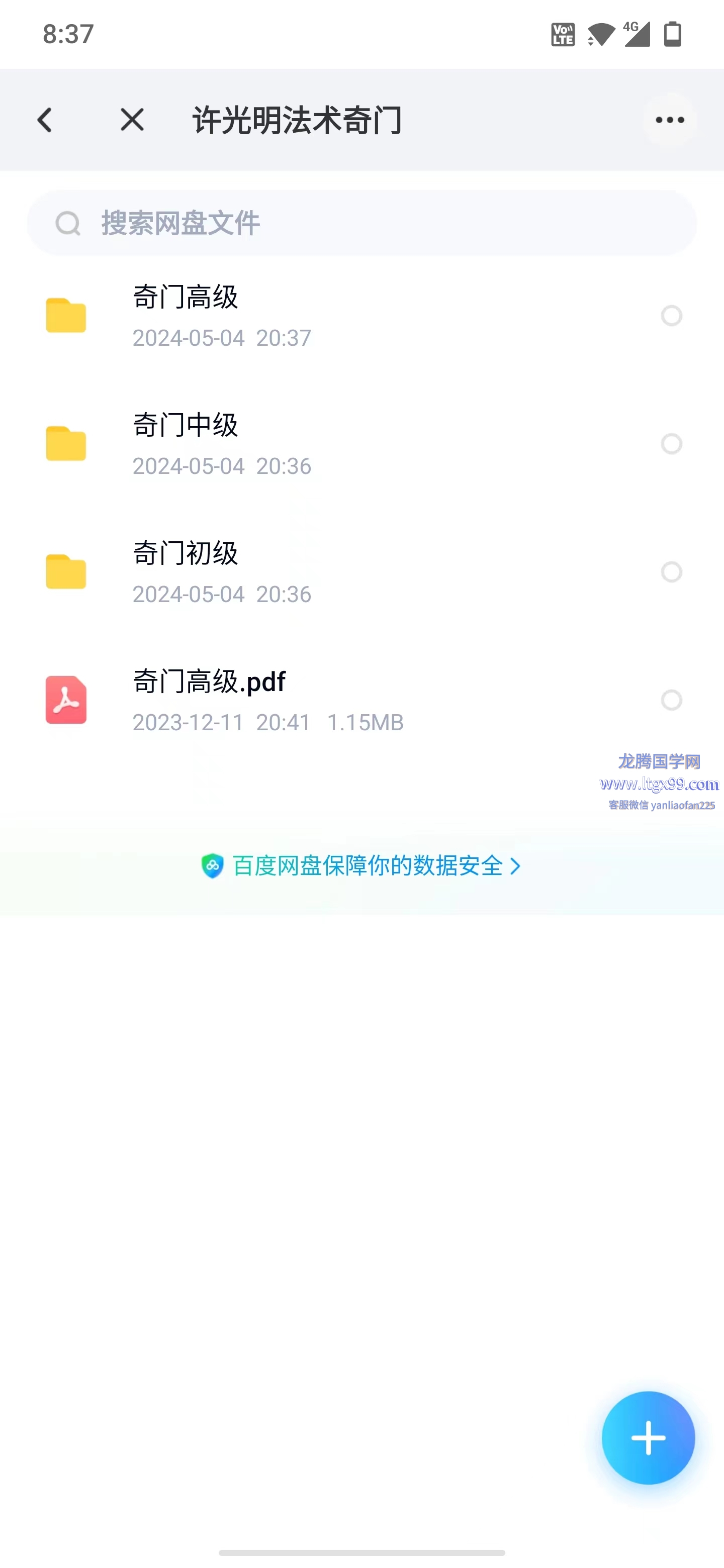Open the 奇门高级 folder
This screenshot has height=1568, width=724.
[361, 316]
